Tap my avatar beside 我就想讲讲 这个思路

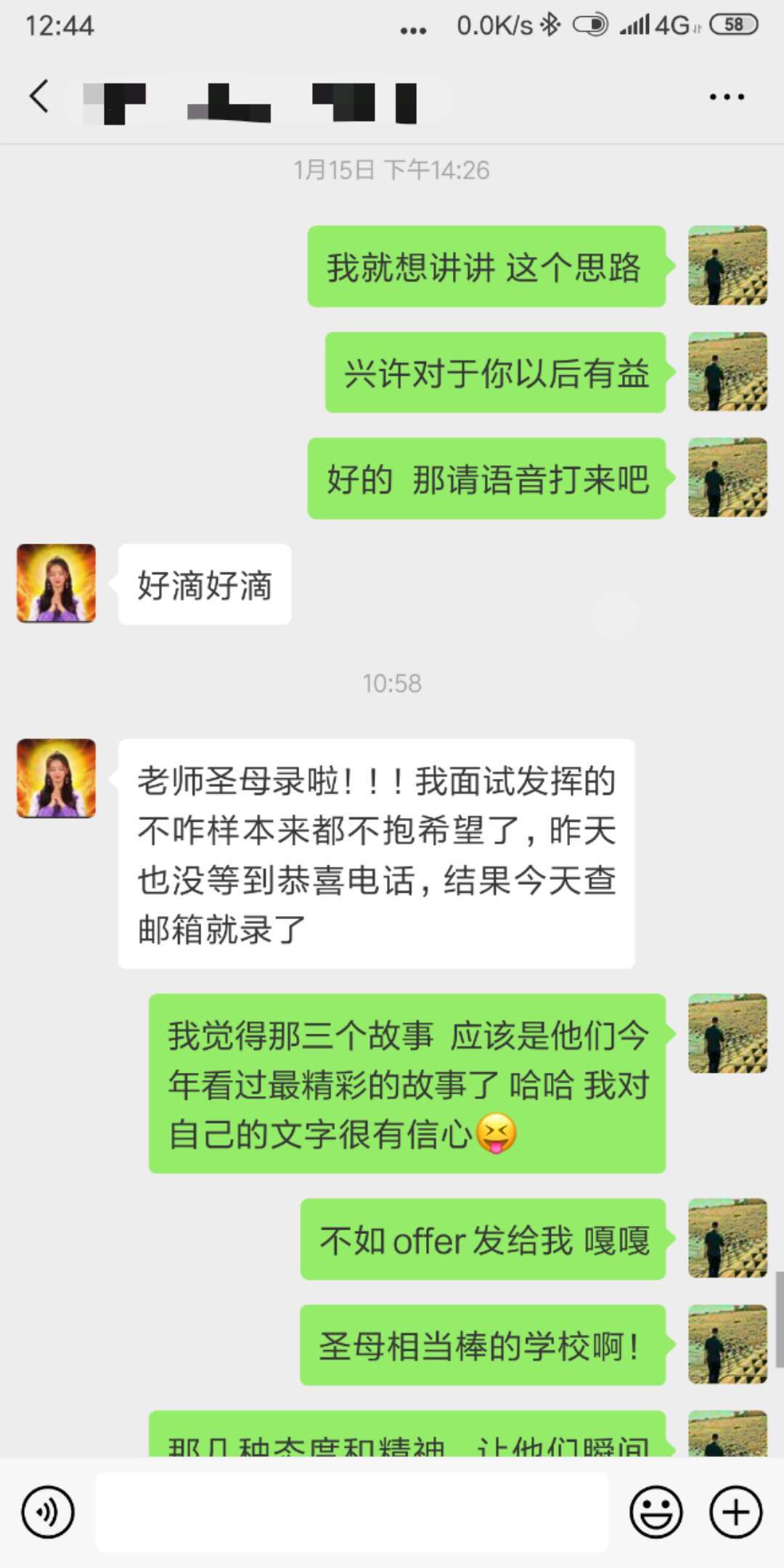click(x=727, y=265)
